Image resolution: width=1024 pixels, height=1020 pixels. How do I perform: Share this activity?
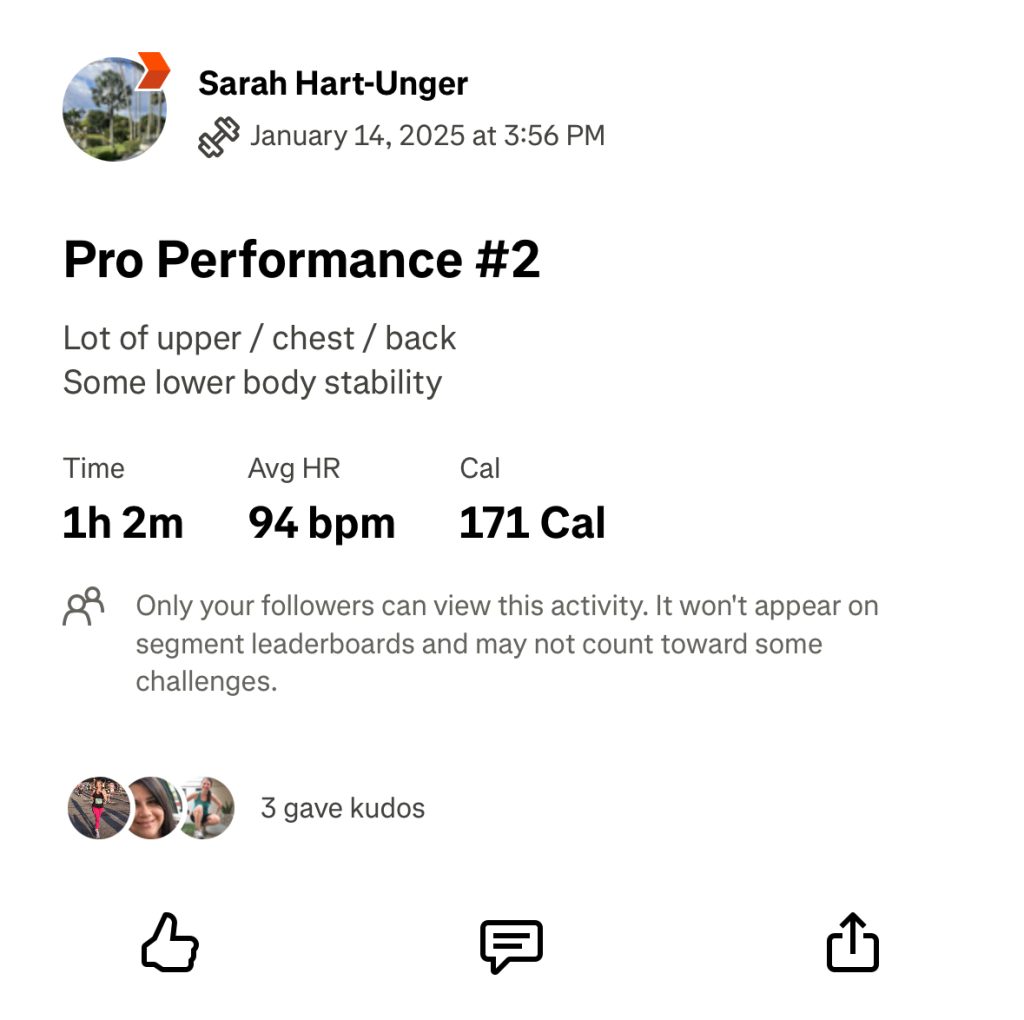pos(852,942)
